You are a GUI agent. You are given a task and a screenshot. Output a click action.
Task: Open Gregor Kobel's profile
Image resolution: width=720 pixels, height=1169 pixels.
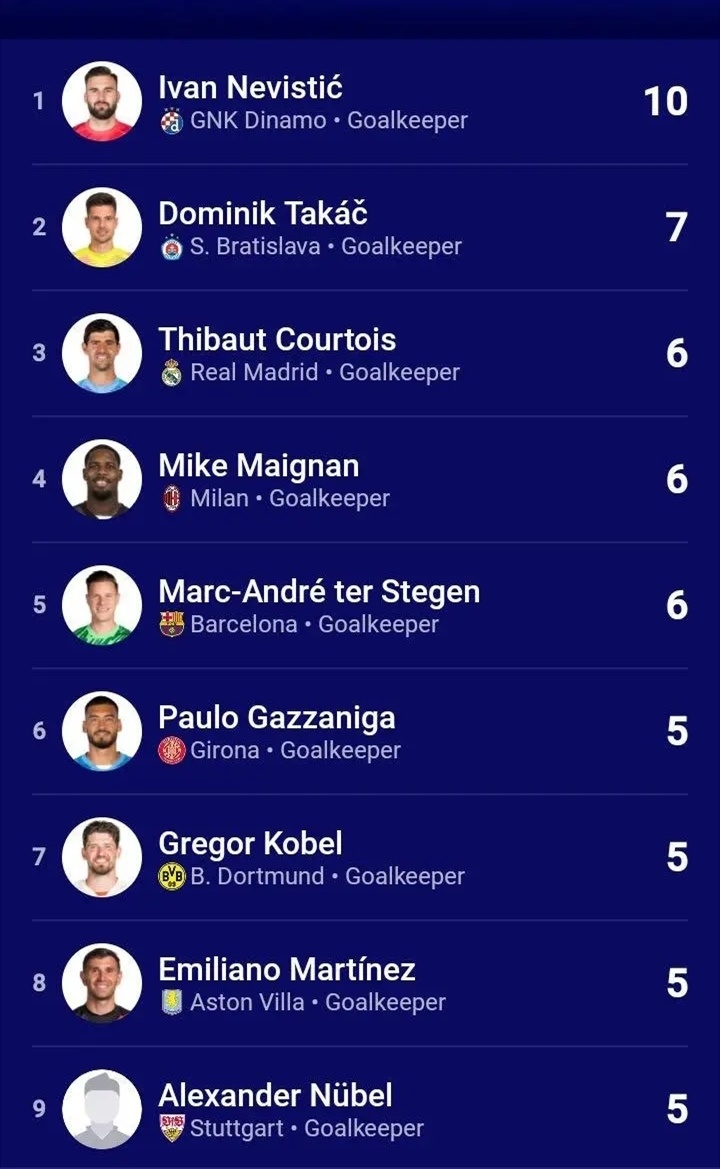pyautogui.click(x=250, y=844)
